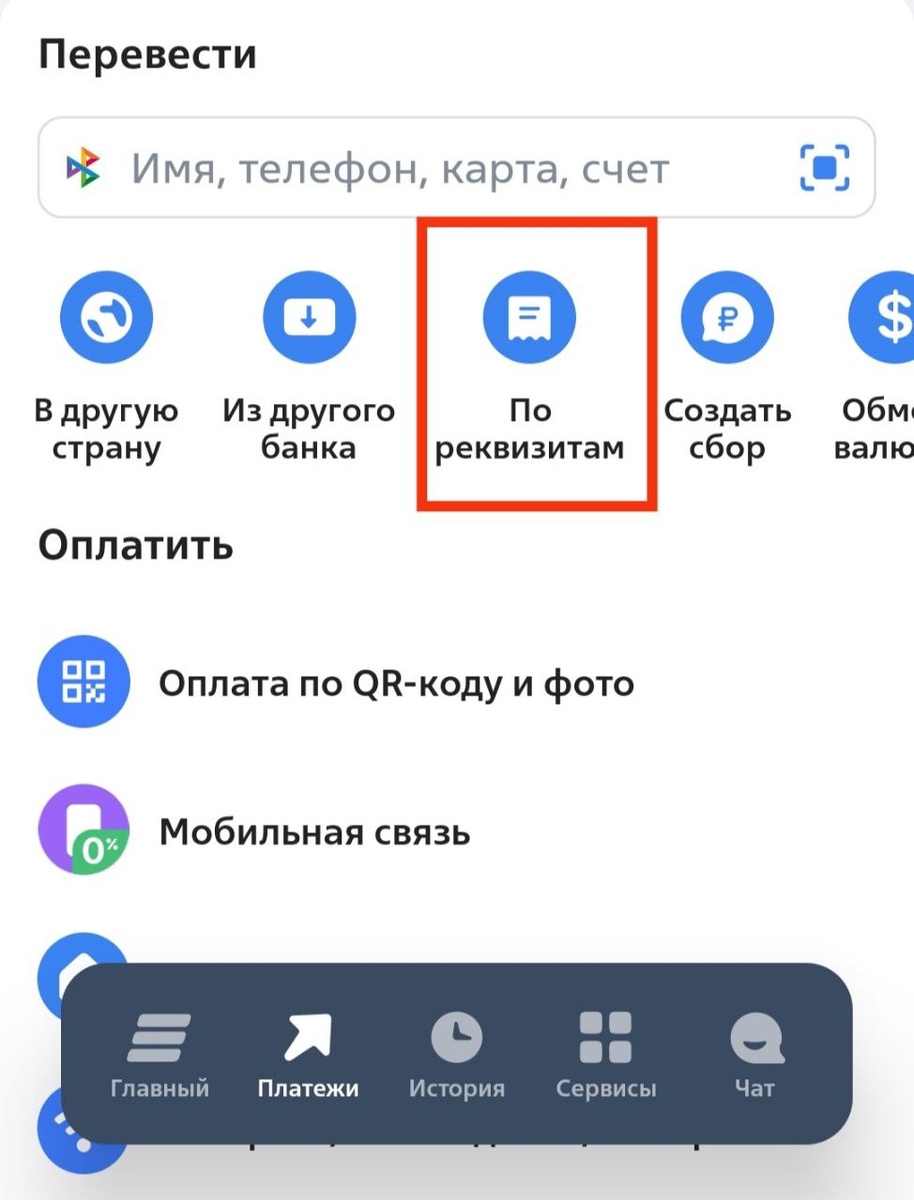
Task: Tap the Из другого банка download icon
Action: point(309,316)
